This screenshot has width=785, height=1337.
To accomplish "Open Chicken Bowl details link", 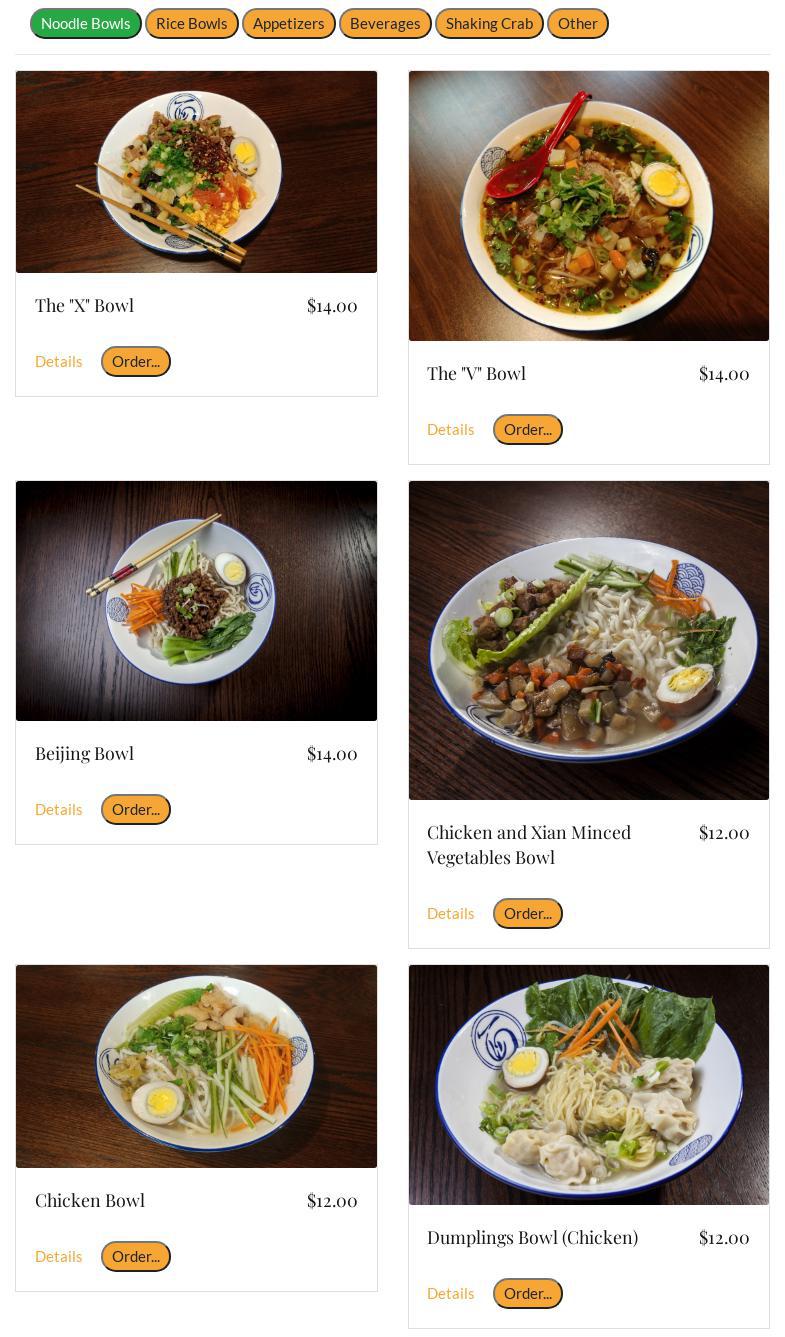I will click(59, 1257).
